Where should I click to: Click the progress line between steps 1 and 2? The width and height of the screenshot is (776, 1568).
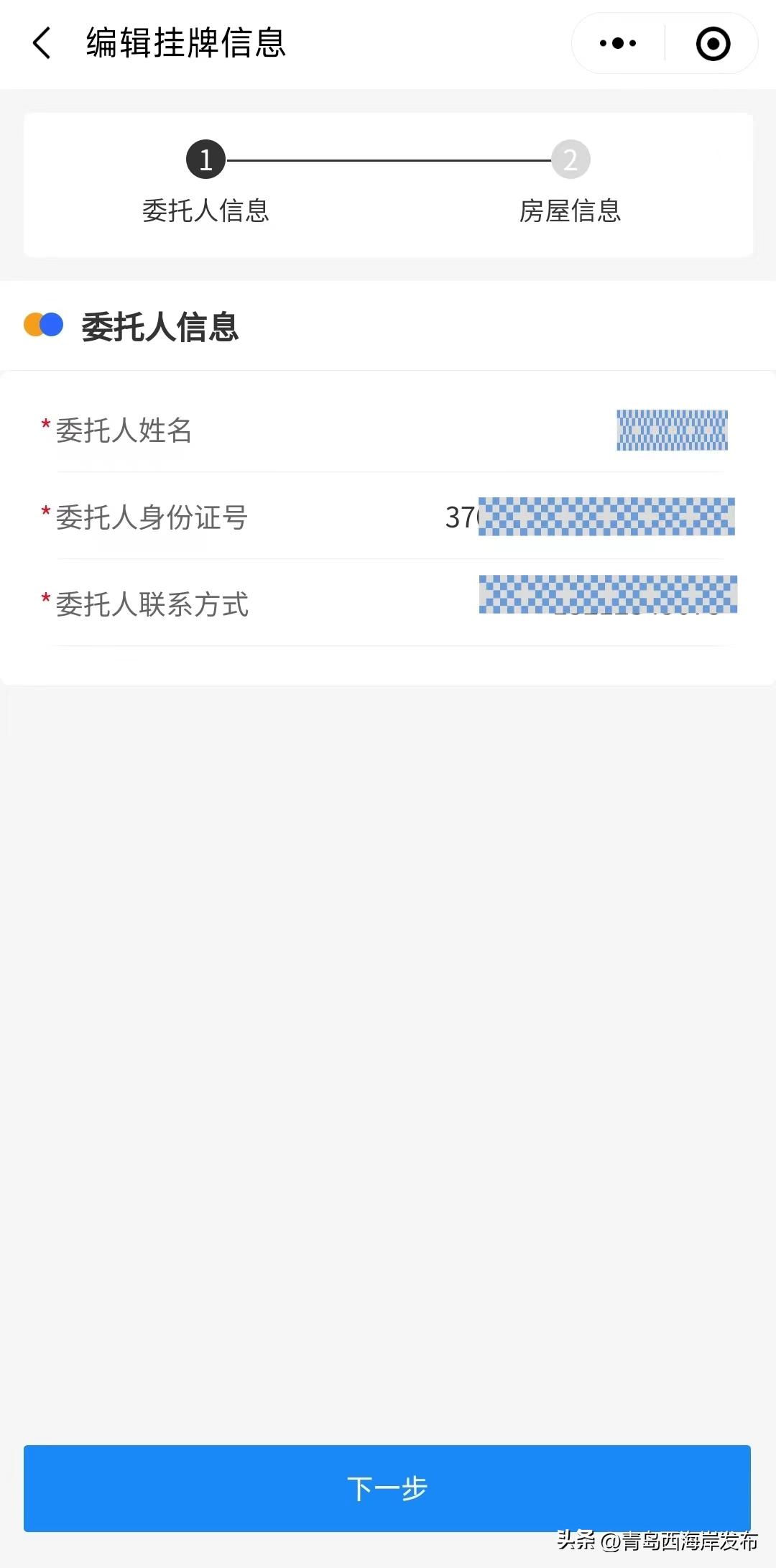(388, 160)
